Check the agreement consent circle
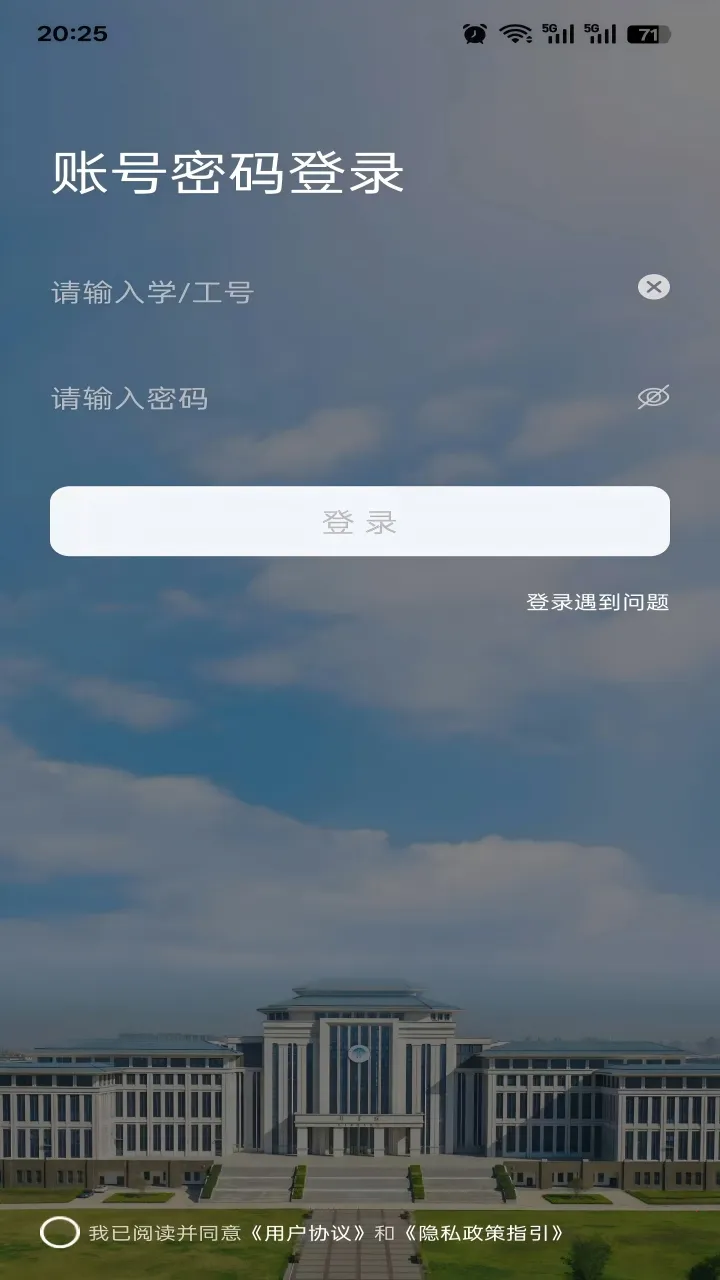The image size is (720, 1280). (x=60, y=1232)
